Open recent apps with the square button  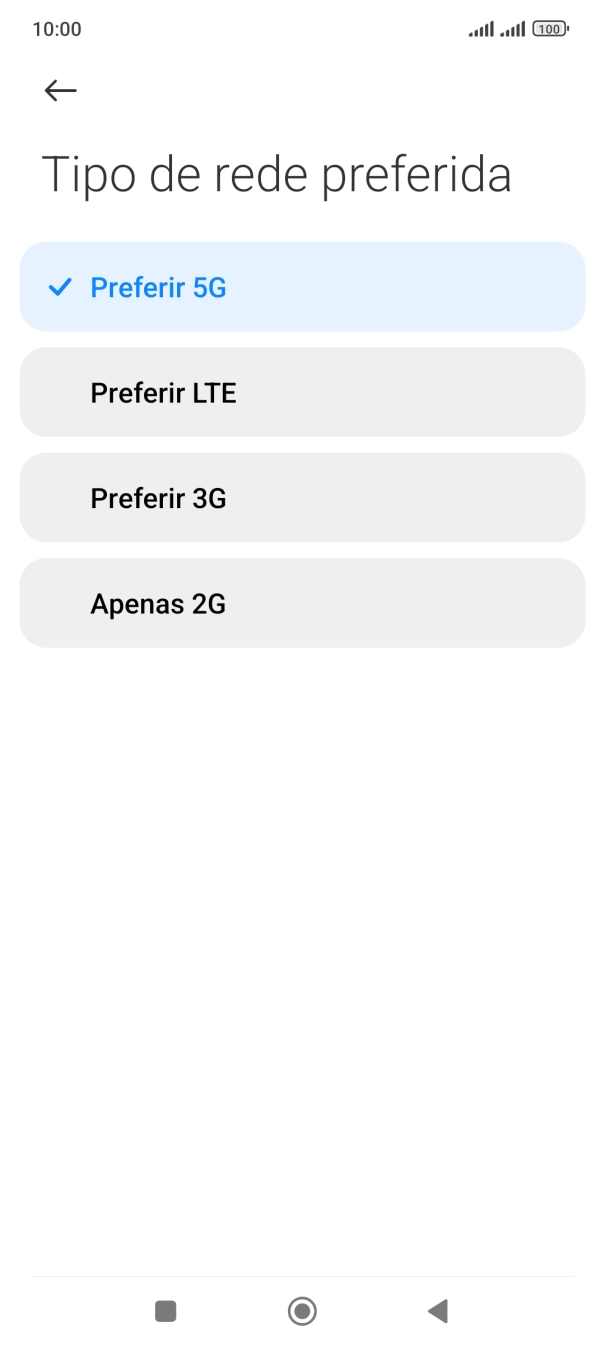166,1311
